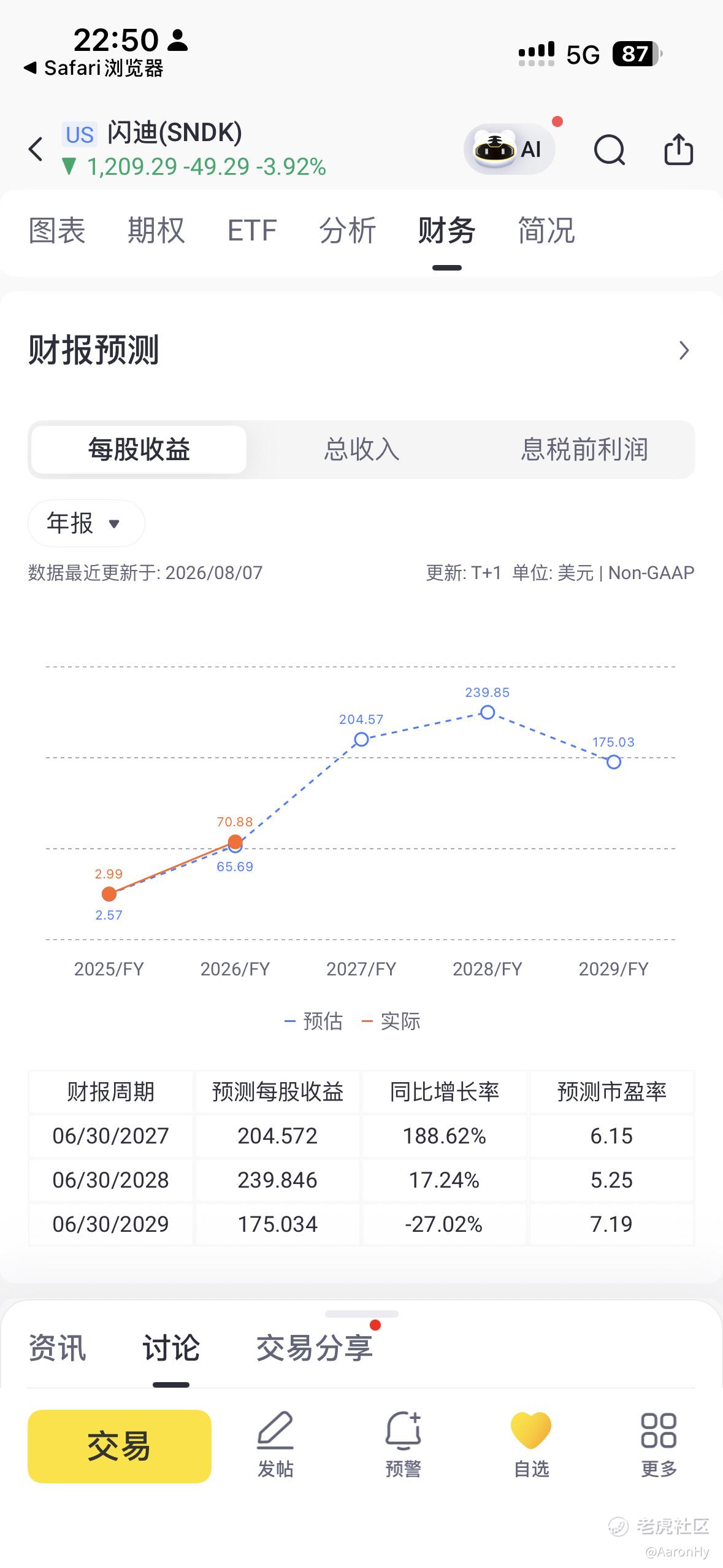Open the 年报 period dropdown

[x=86, y=523]
